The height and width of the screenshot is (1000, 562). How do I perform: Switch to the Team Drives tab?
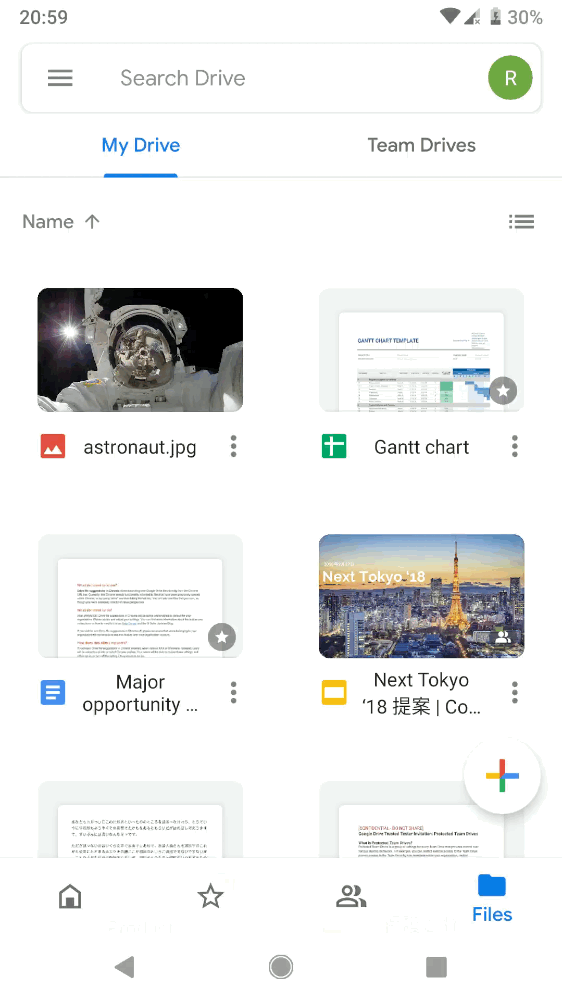[422, 145]
